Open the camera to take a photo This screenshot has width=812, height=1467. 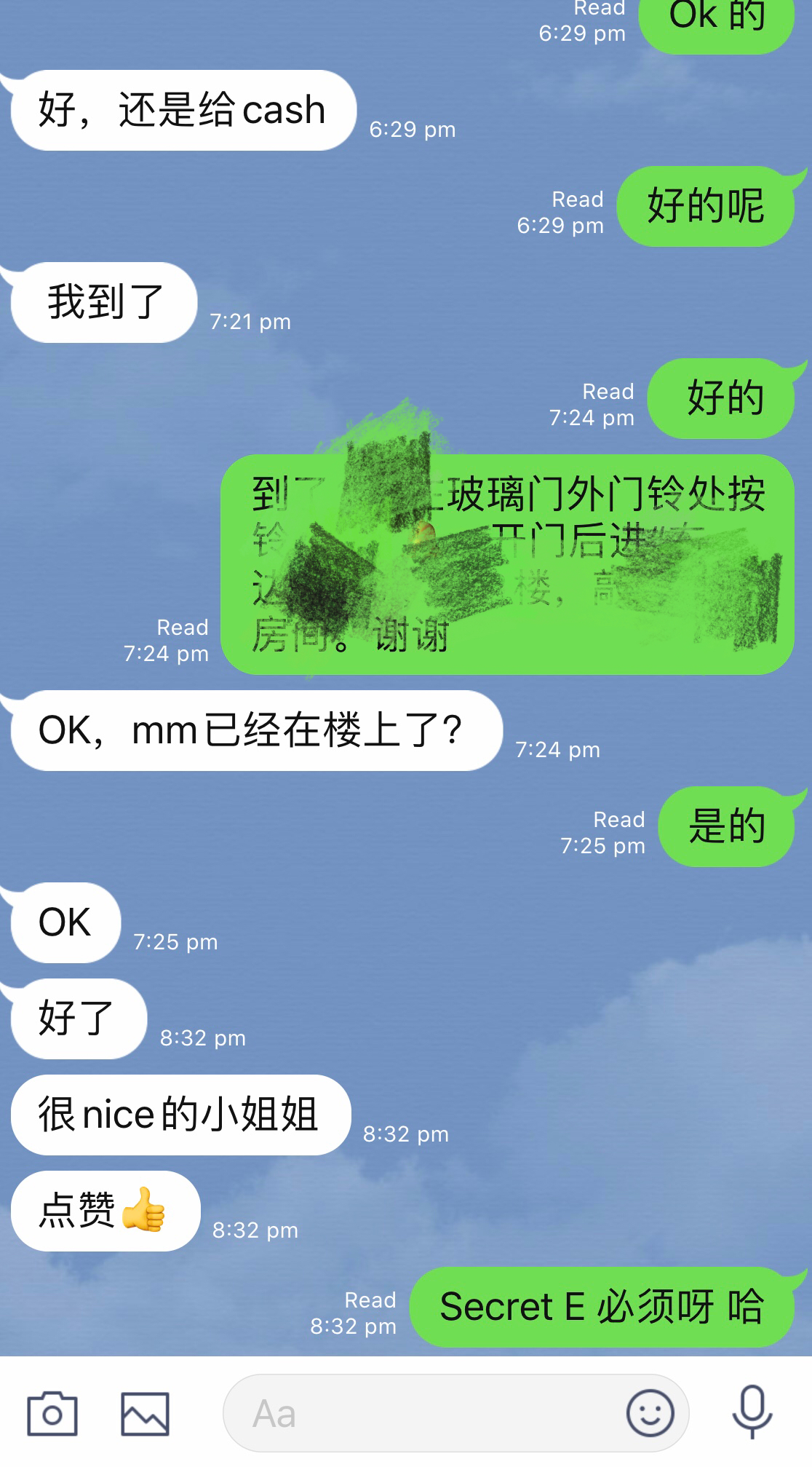[x=52, y=1413]
